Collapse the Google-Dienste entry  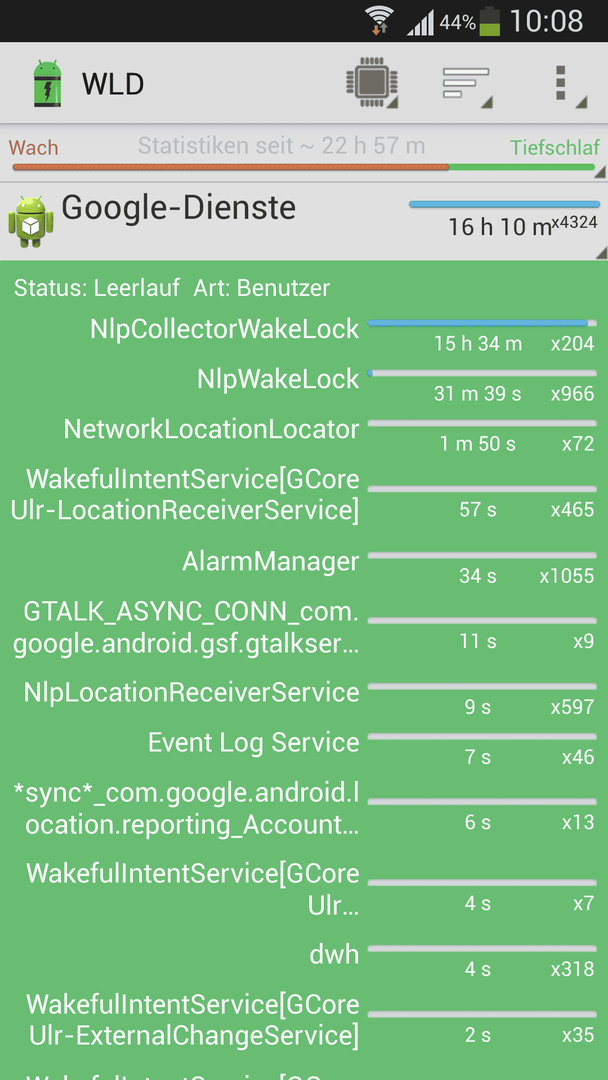pos(304,222)
